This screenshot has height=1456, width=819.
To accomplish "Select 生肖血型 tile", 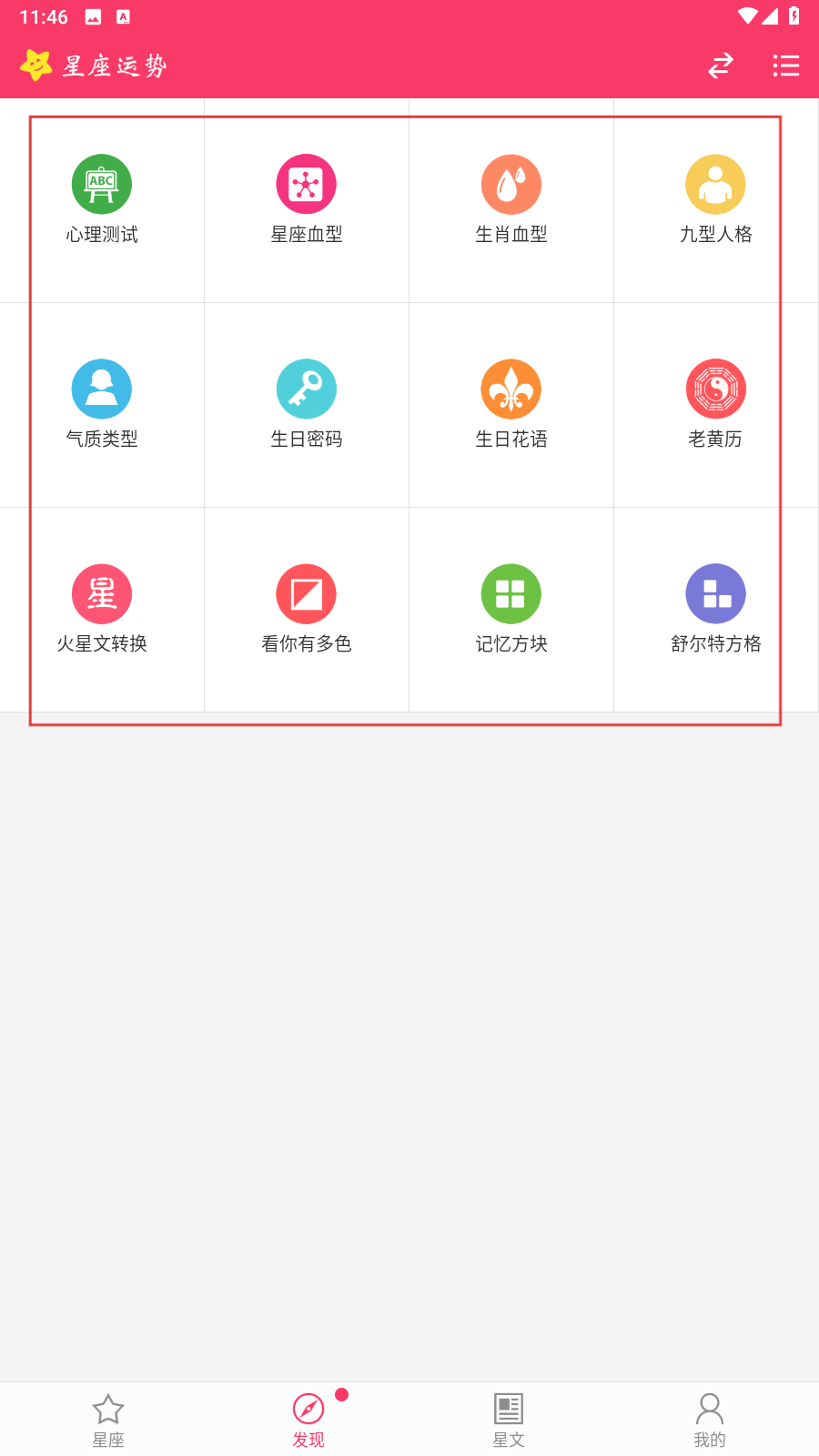I will point(511,200).
